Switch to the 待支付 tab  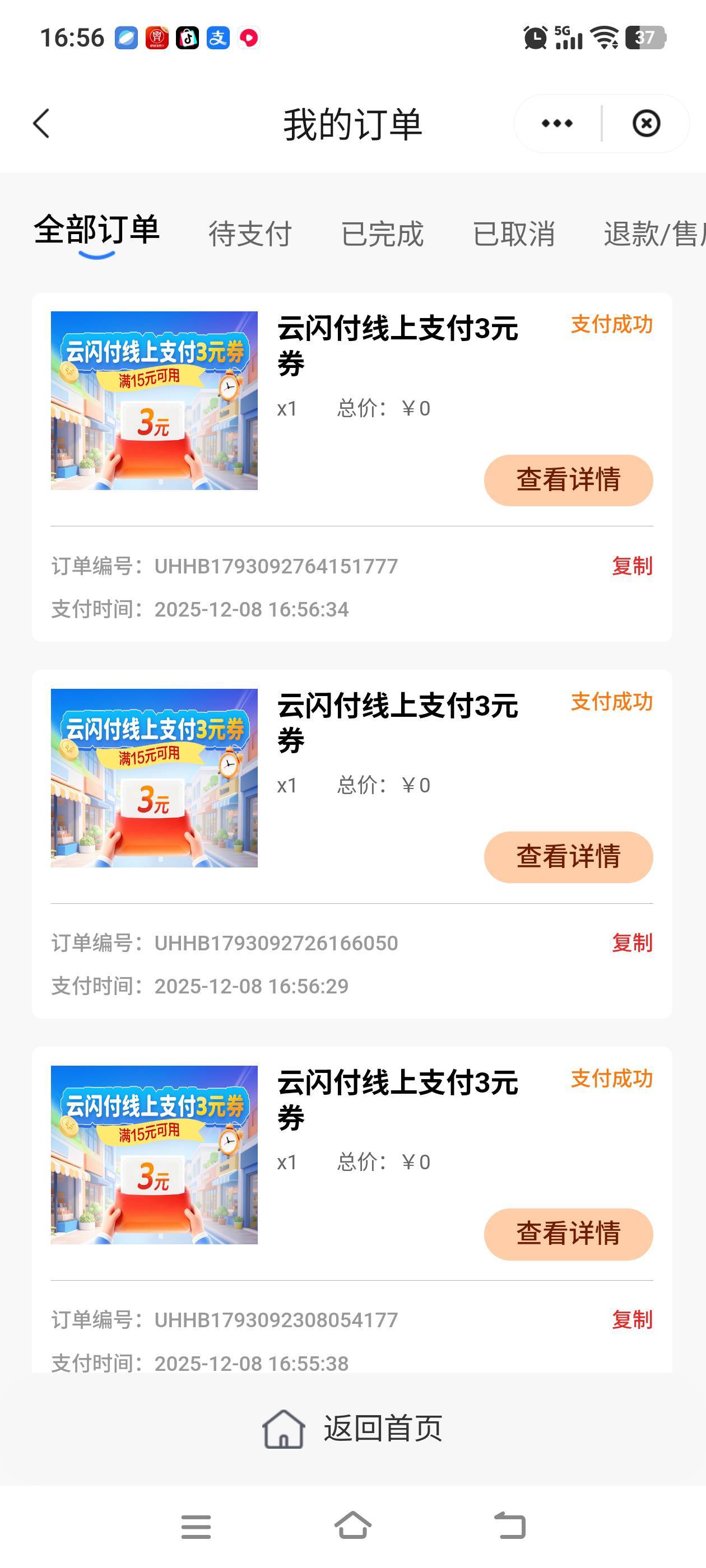[x=250, y=234]
